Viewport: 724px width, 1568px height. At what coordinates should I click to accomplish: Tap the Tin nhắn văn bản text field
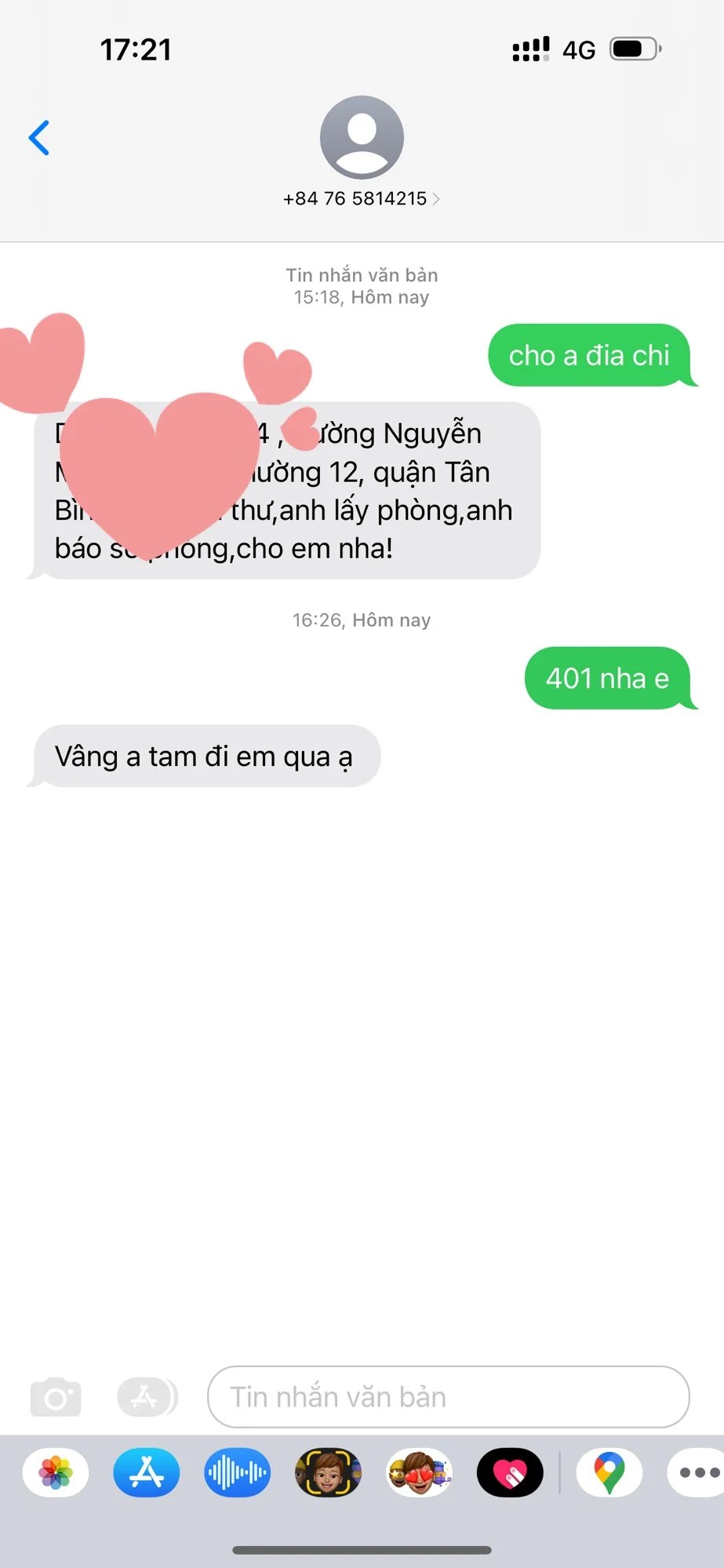tap(447, 1397)
